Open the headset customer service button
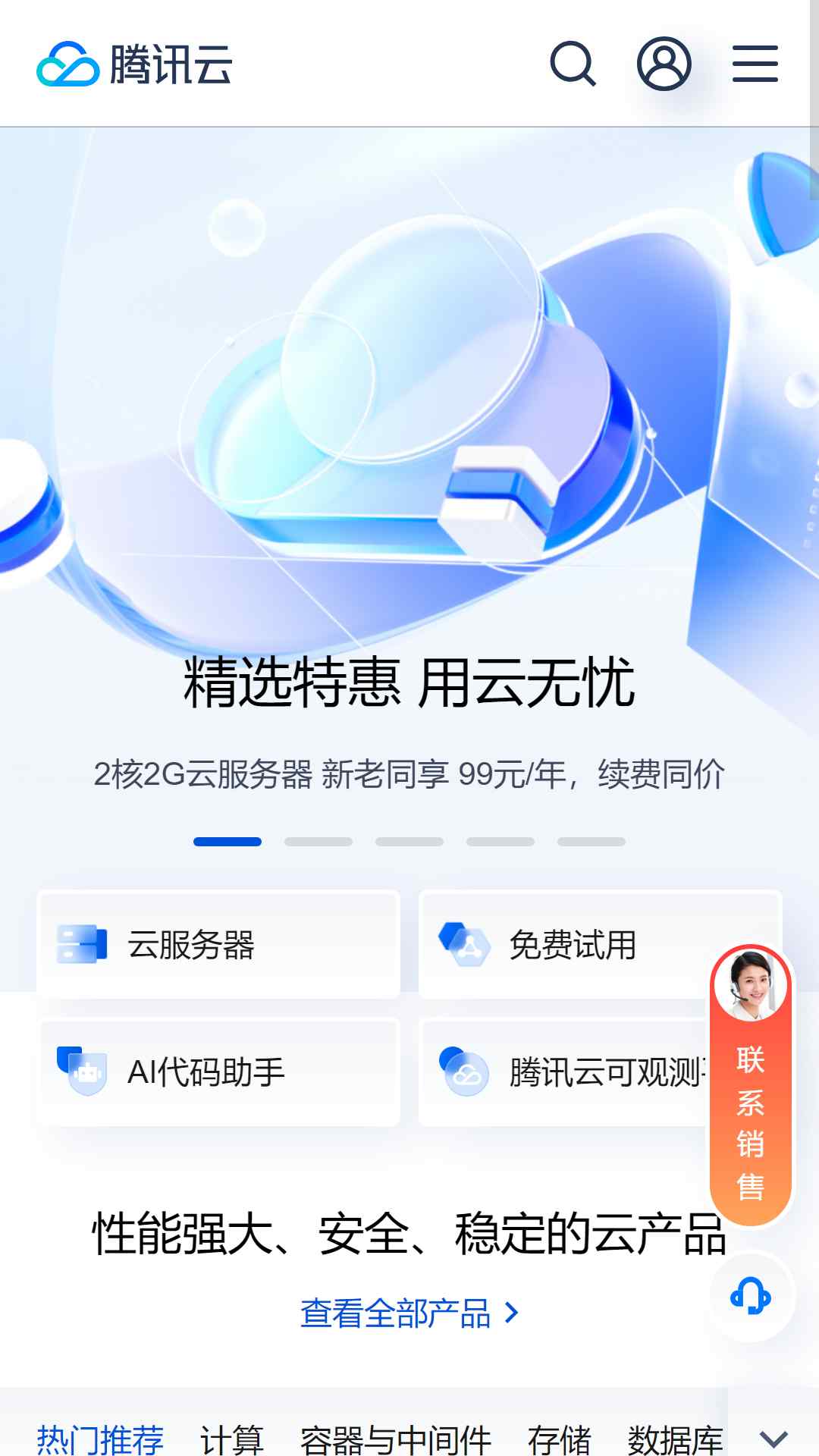Screen dimensions: 819x1456 tap(751, 1296)
